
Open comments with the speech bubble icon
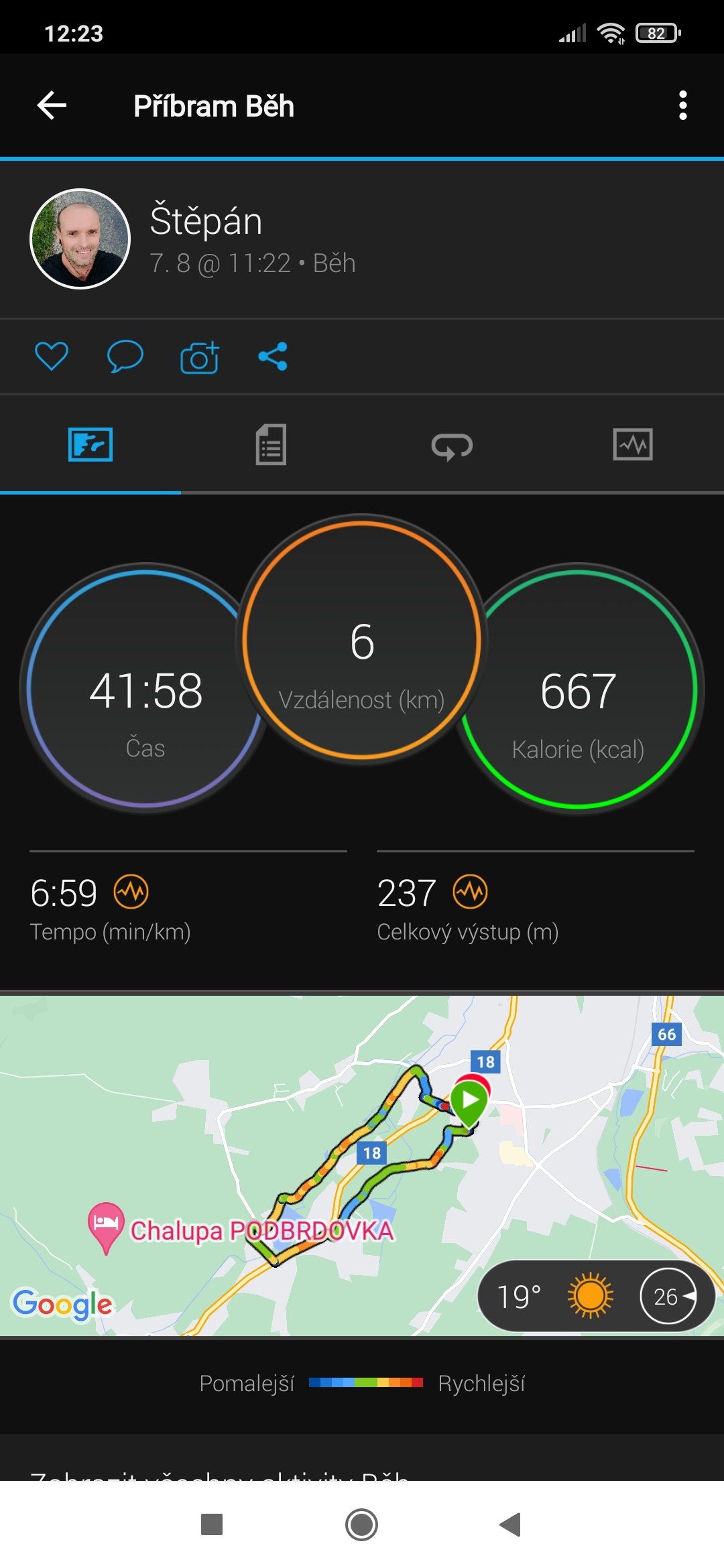pos(125,356)
